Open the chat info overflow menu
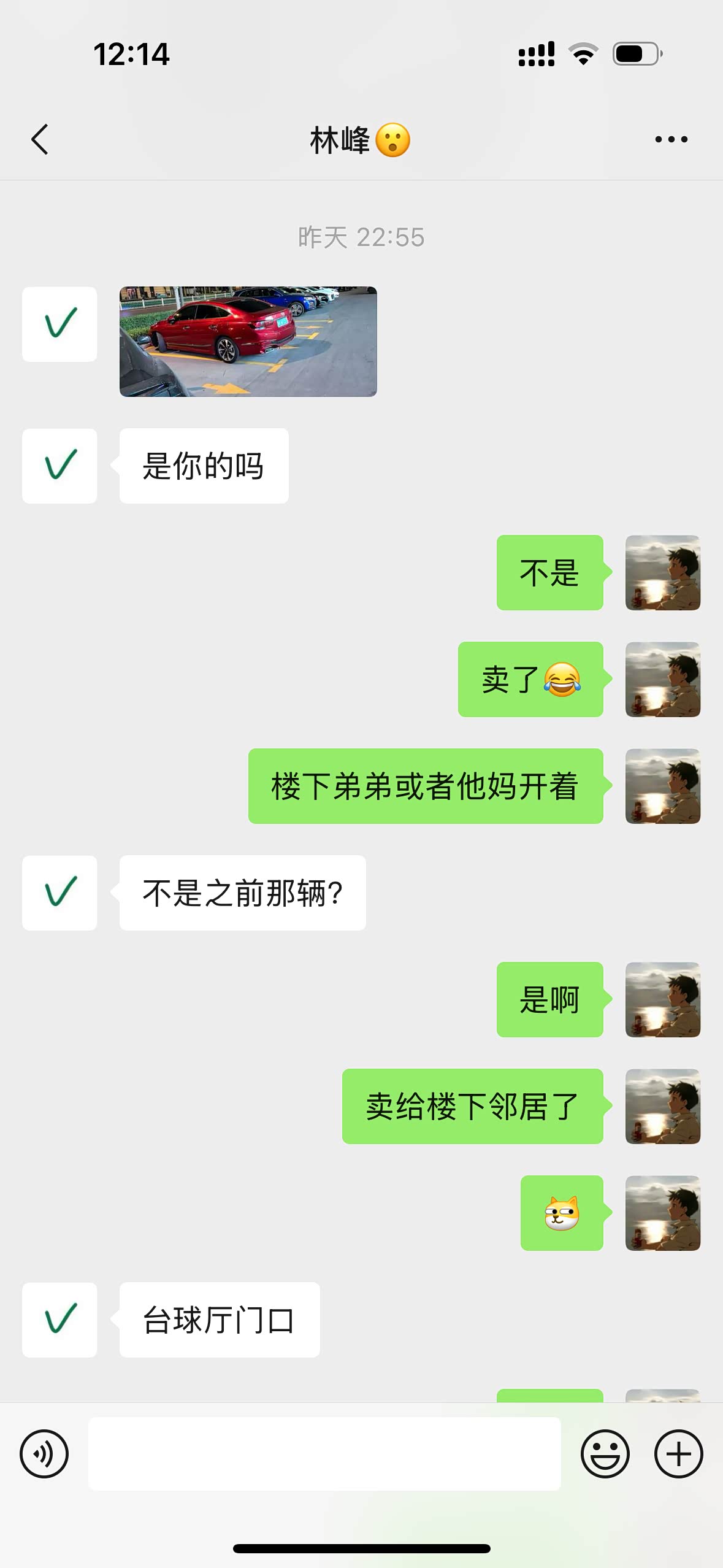The height and width of the screenshot is (1568, 723). [671, 139]
